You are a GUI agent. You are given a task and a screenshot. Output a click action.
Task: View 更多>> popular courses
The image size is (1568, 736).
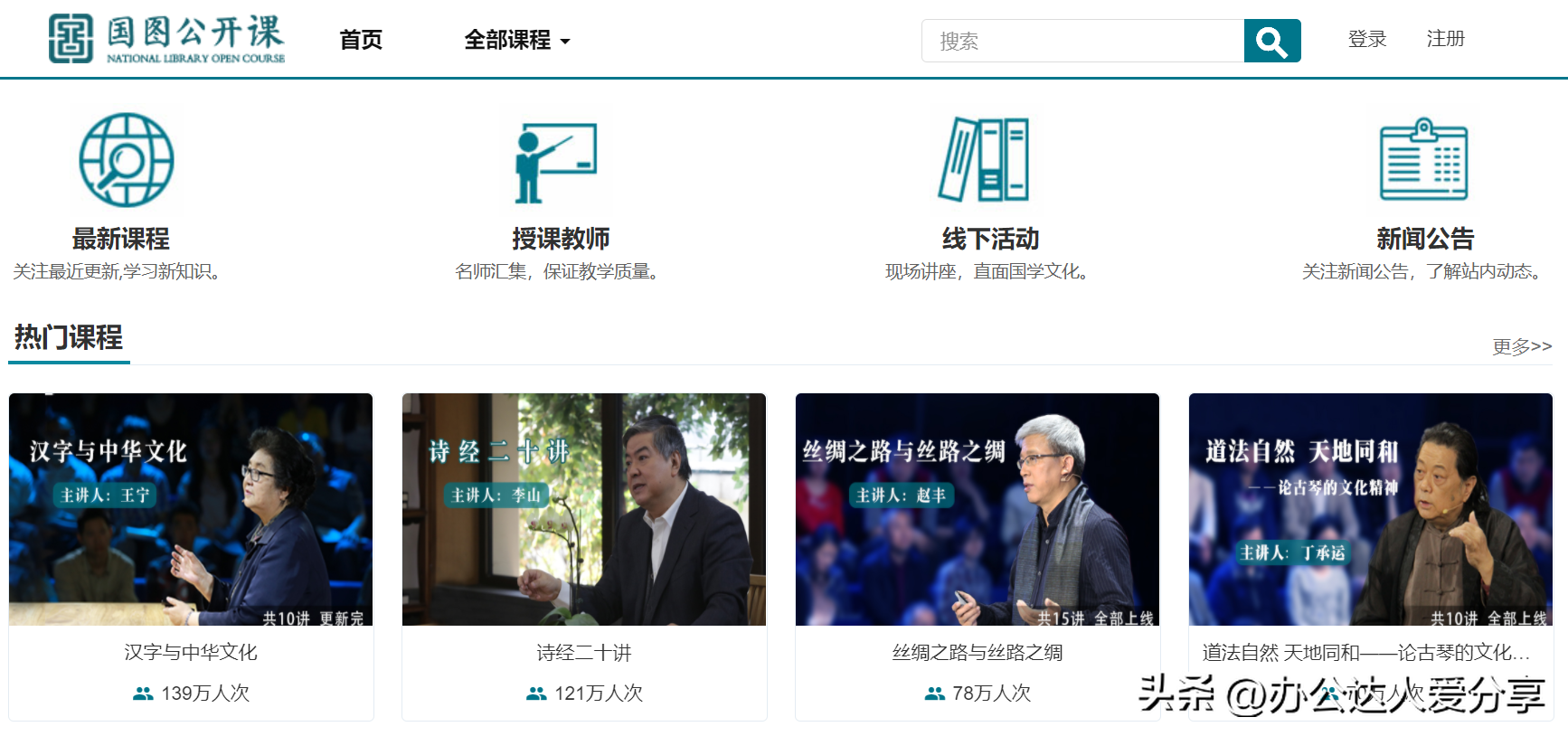(1522, 346)
